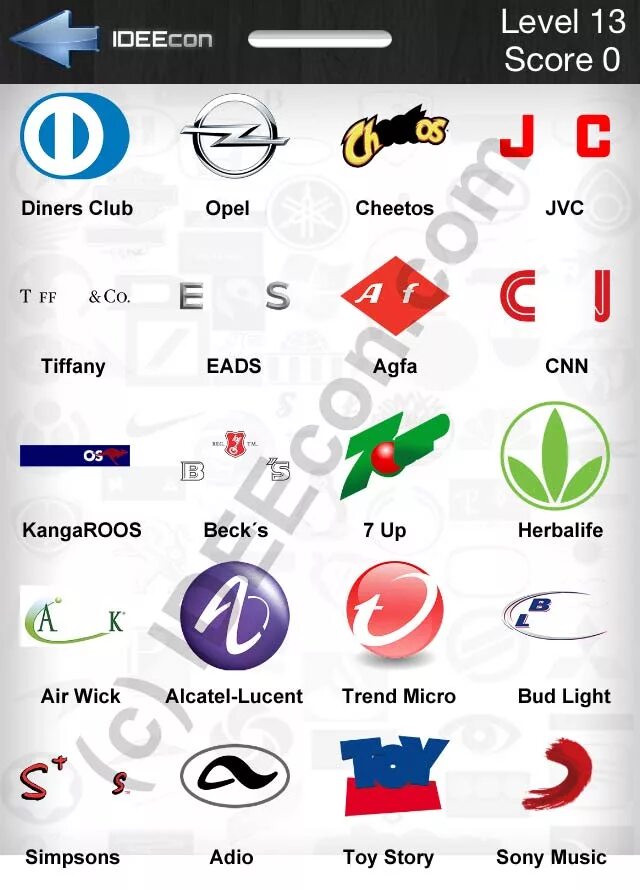Select the Alcatel-Lucent logo tile
The height and width of the screenshot is (890, 640).
(x=234, y=616)
